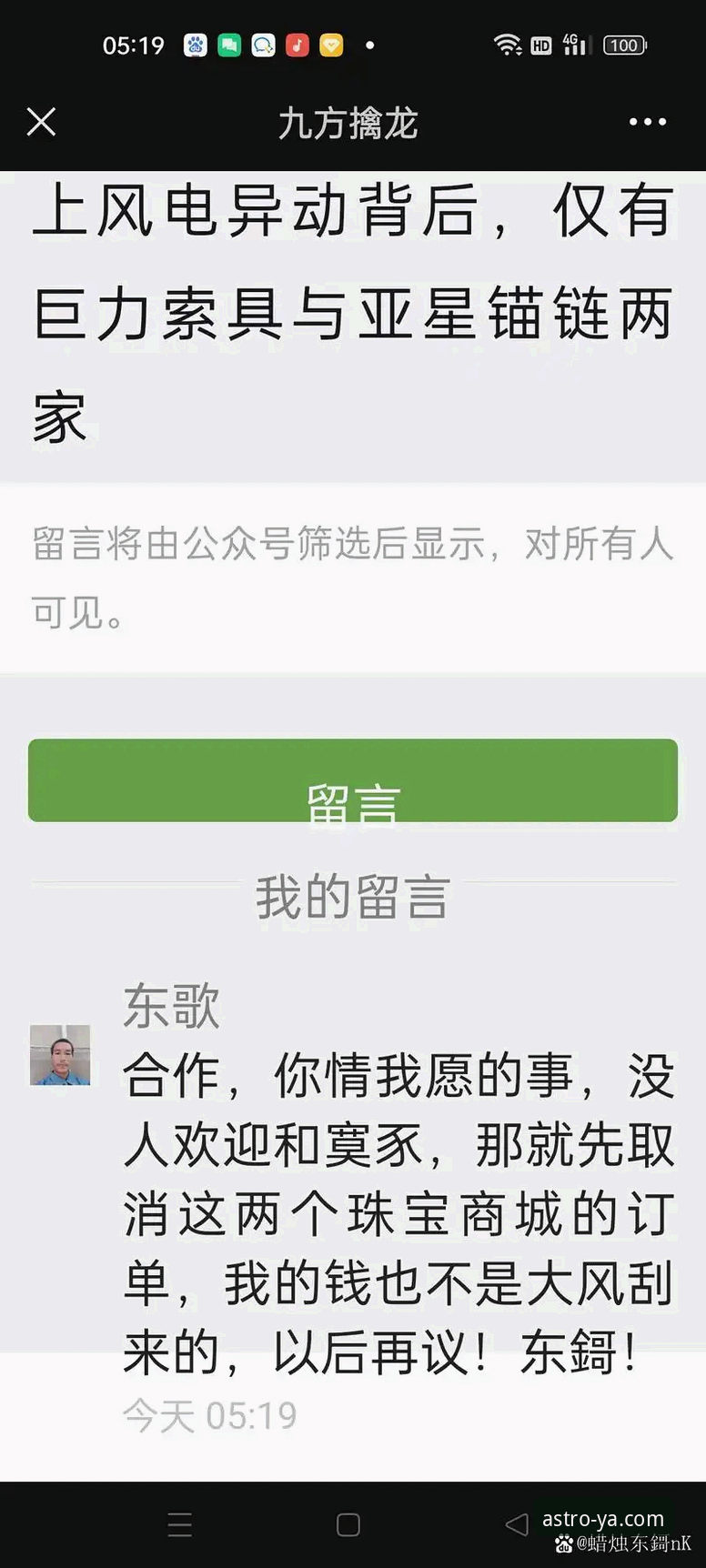This screenshot has height=1568, width=706.
Task: Tap the yellow heart app icon
Action: click(330, 45)
